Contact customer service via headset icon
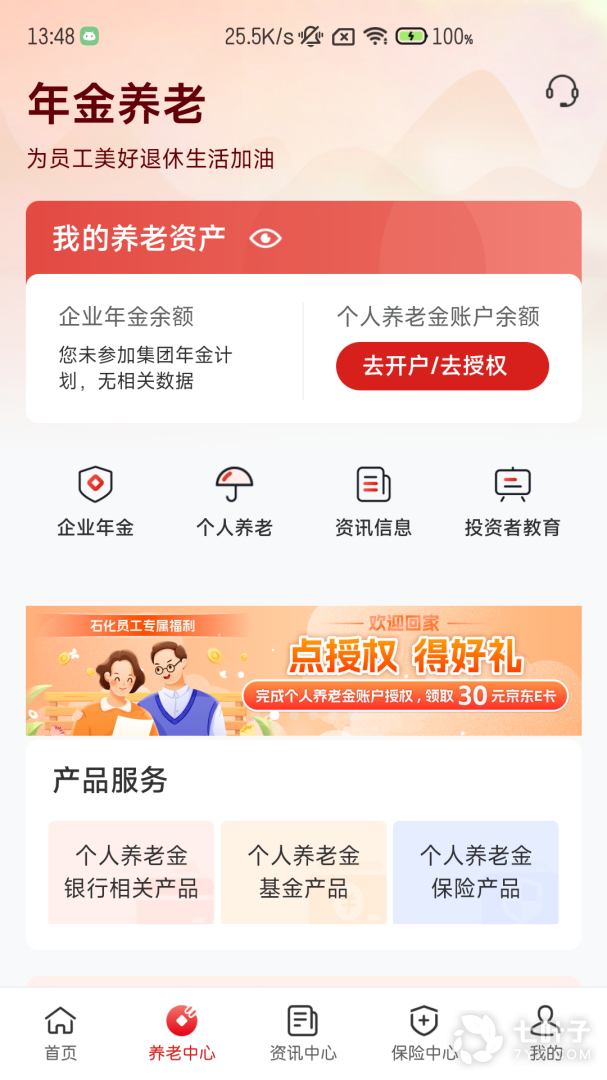Image resolution: width=607 pixels, height=1080 pixels. pyautogui.click(x=562, y=92)
